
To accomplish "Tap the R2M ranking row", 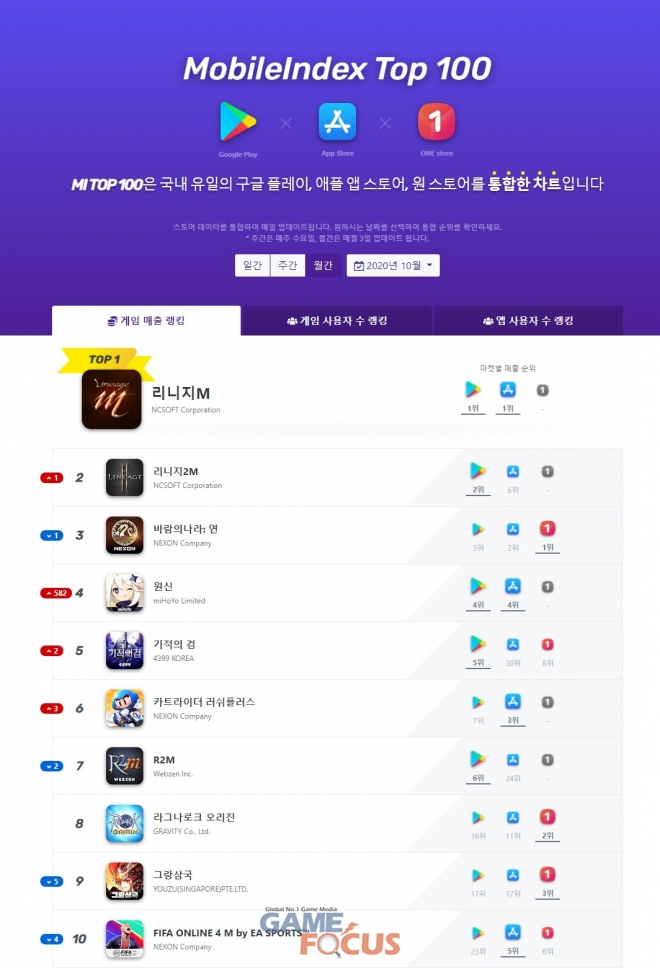I will pos(165,760).
